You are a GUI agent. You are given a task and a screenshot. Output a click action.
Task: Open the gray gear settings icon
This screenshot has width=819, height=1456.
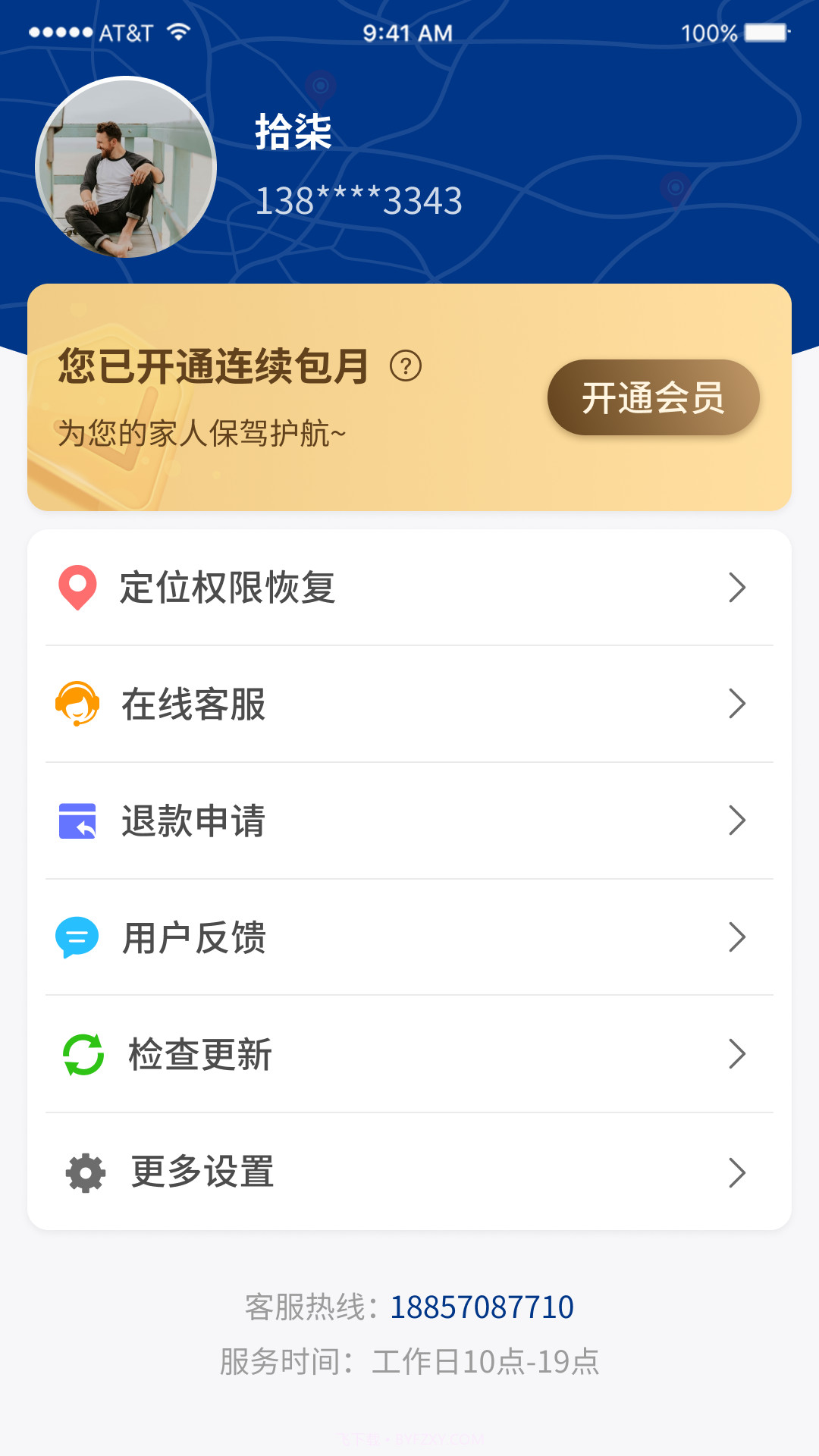pos(83,1172)
